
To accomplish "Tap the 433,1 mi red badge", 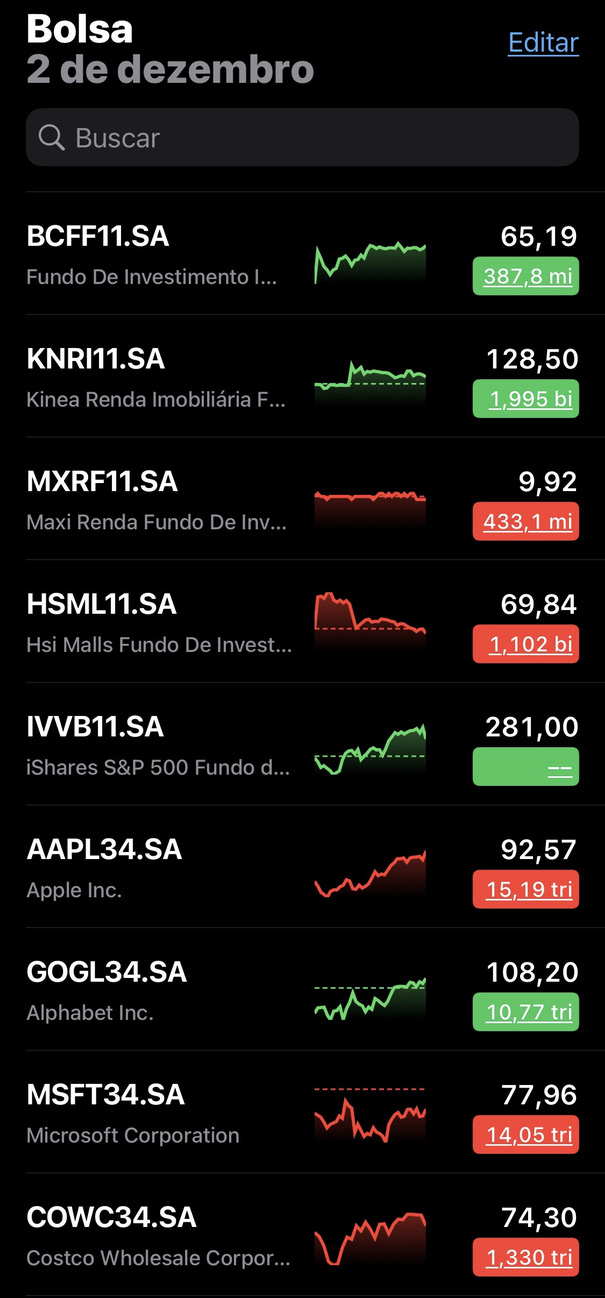I will 526,521.
